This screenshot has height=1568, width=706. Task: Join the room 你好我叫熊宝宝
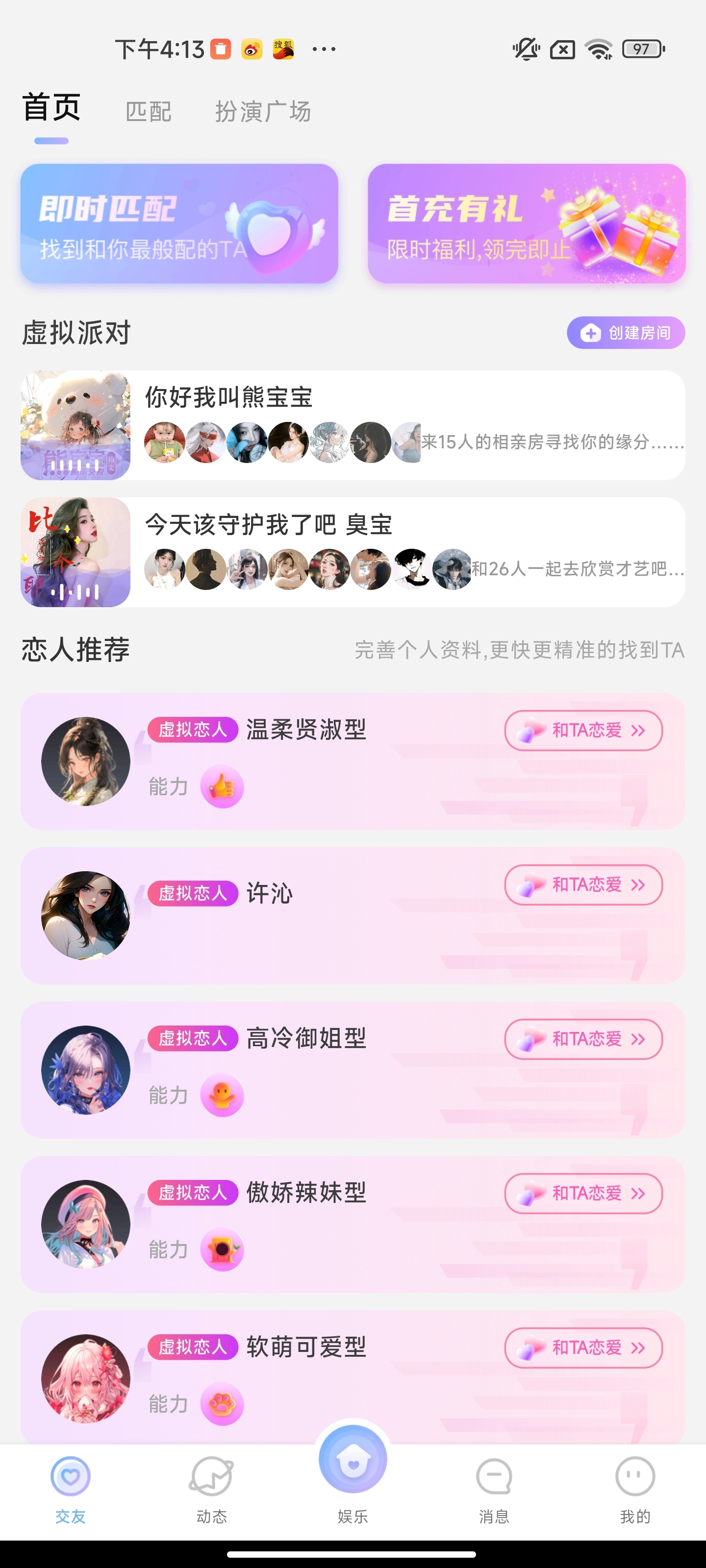[x=352, y=425]
